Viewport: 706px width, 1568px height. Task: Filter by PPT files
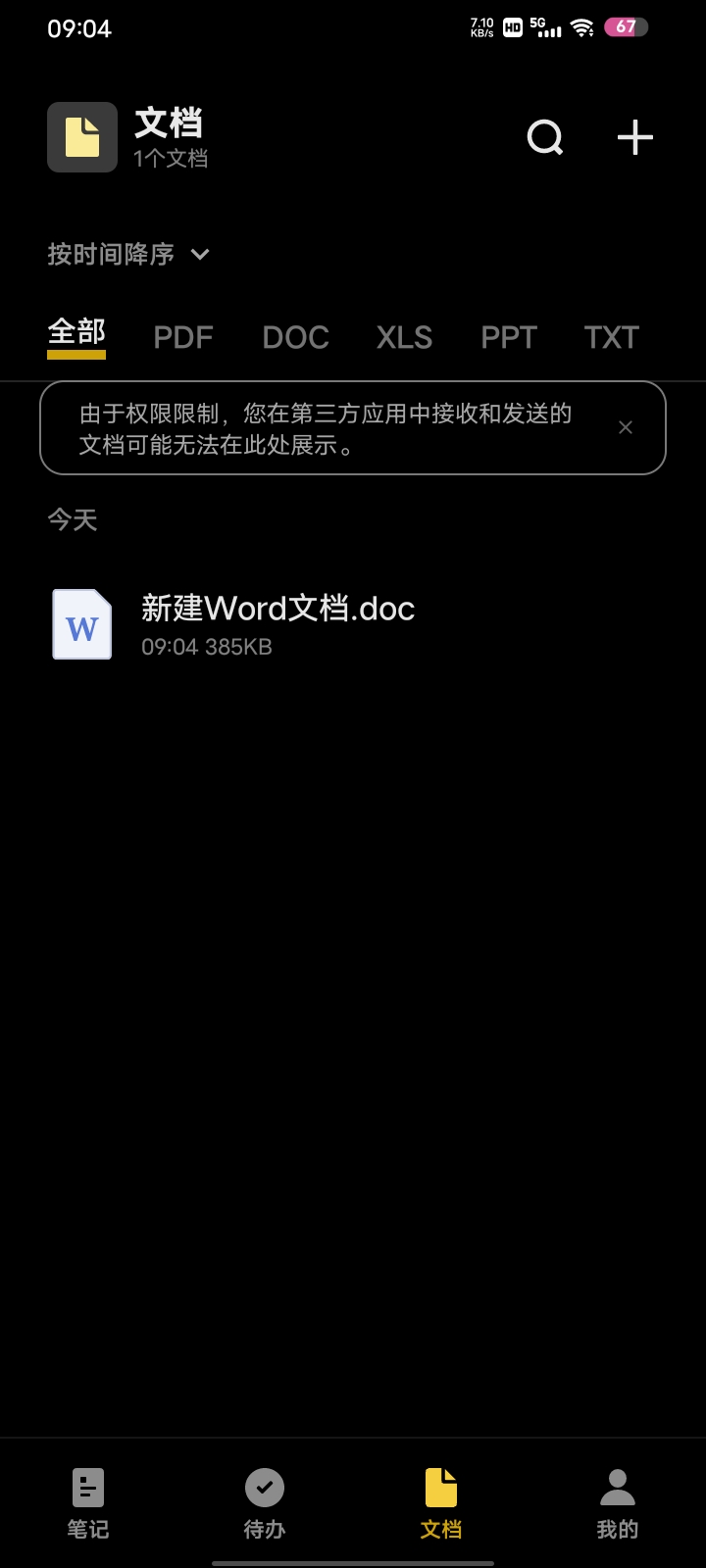pos(508,338)
